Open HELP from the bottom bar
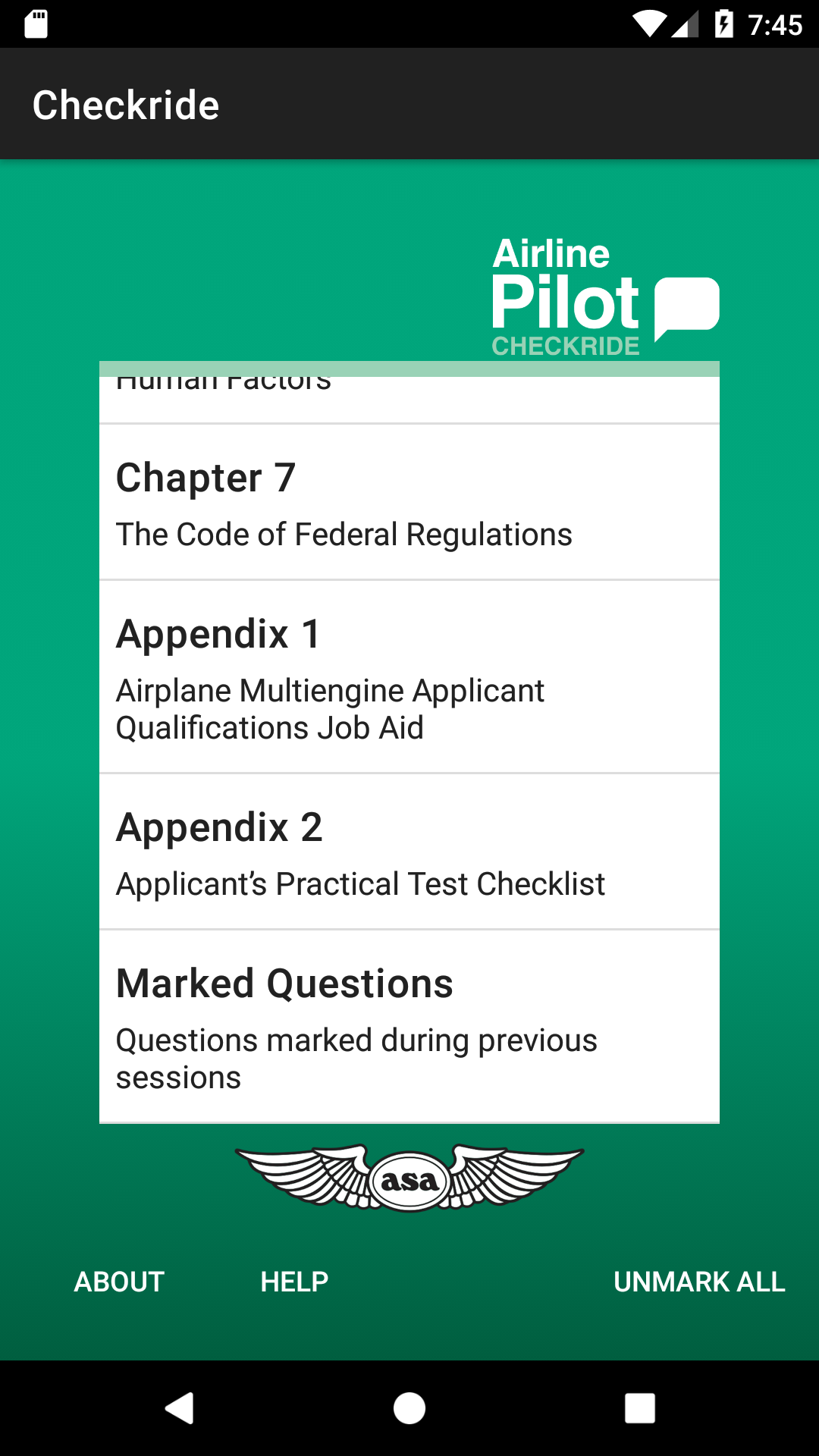Viewport: 819px width, 1456px height. 294,1282
